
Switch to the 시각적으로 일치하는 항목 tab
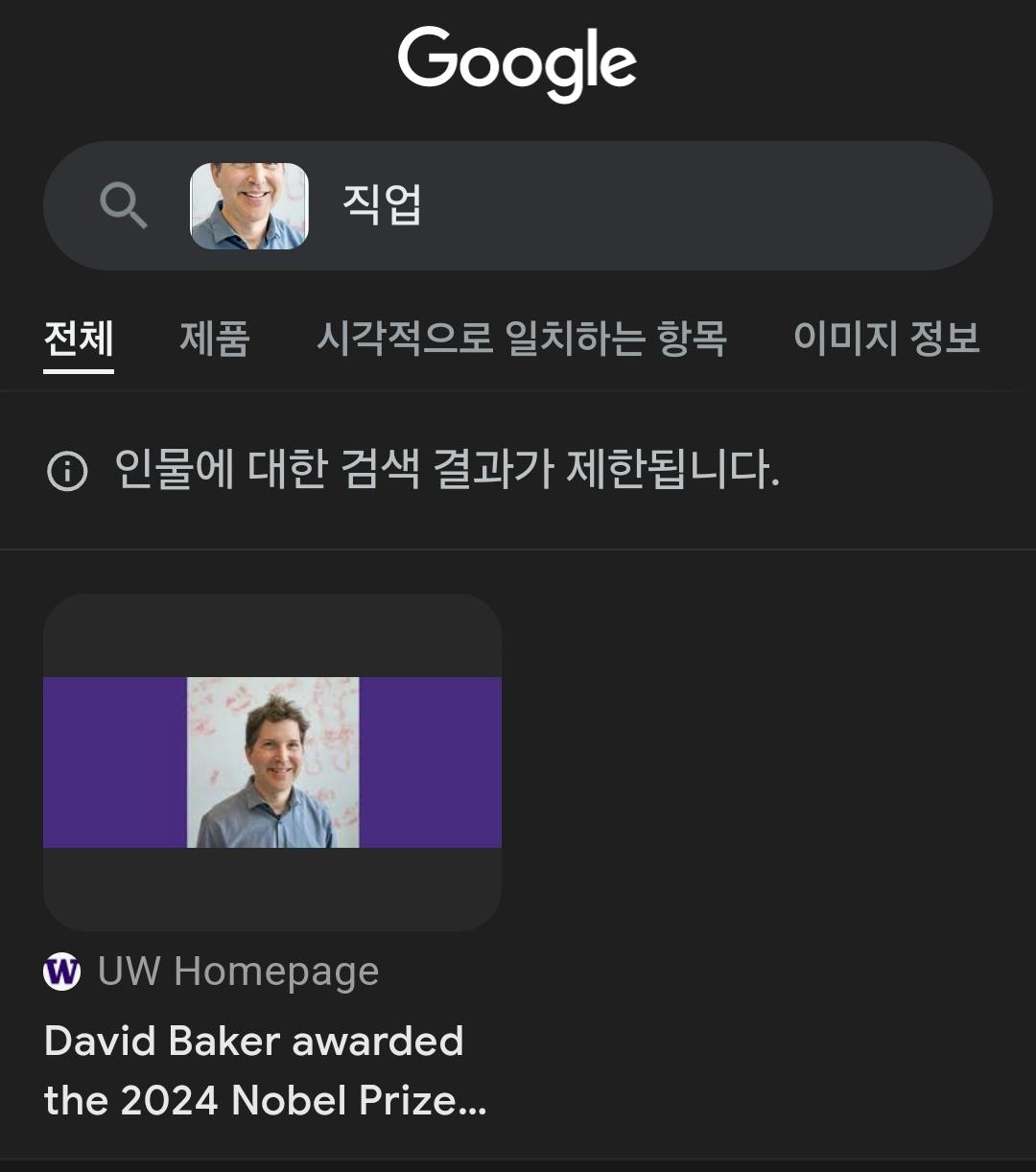point(522,339)
